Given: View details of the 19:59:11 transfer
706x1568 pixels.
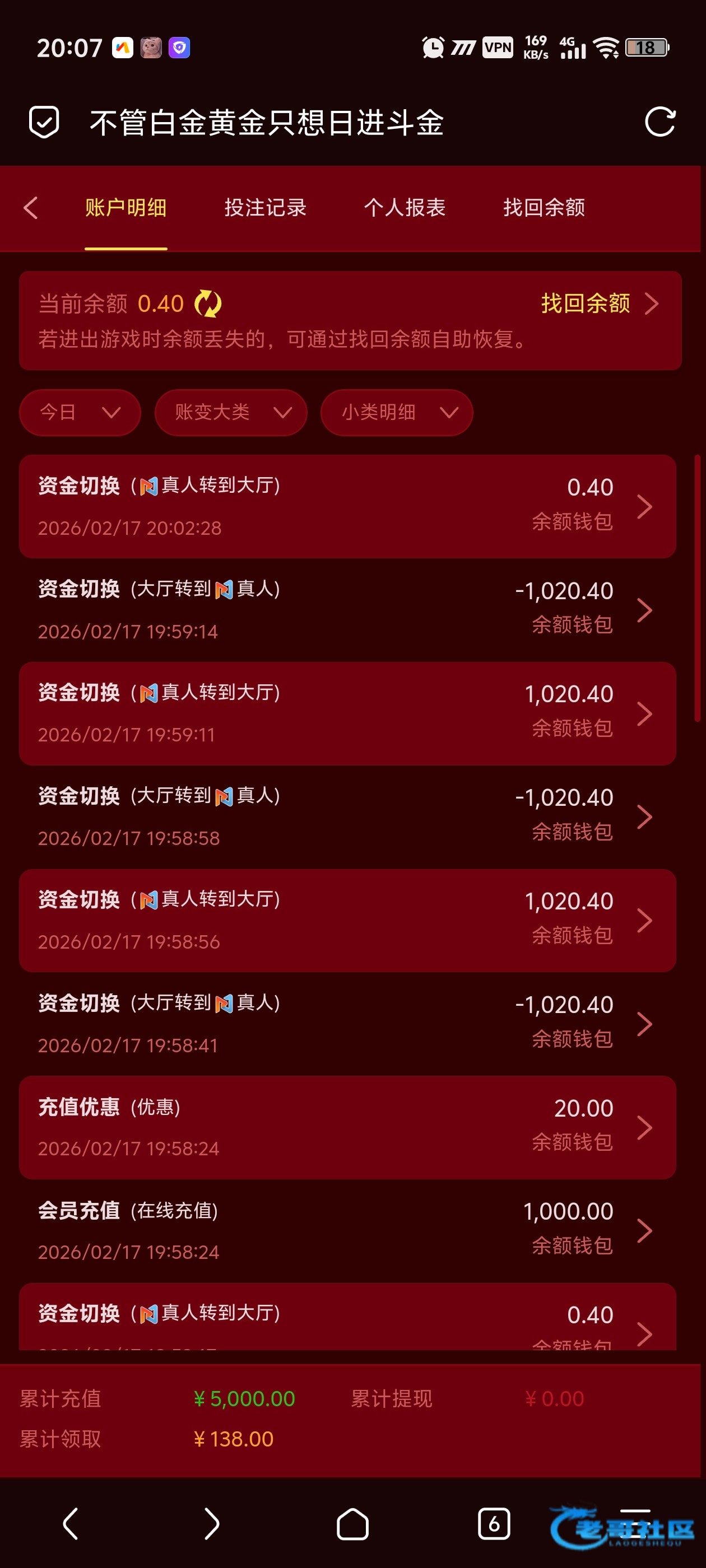Looking at the screenshot, I should [347, 713].
